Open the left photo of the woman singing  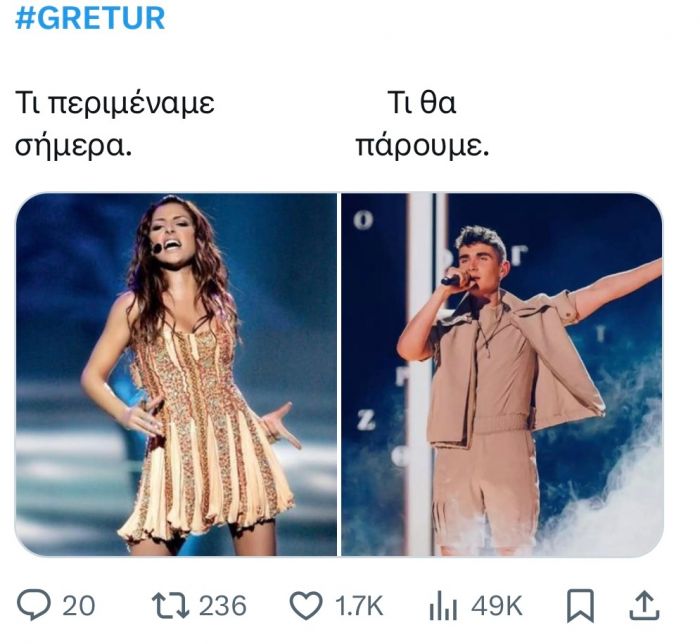(176, 375)
